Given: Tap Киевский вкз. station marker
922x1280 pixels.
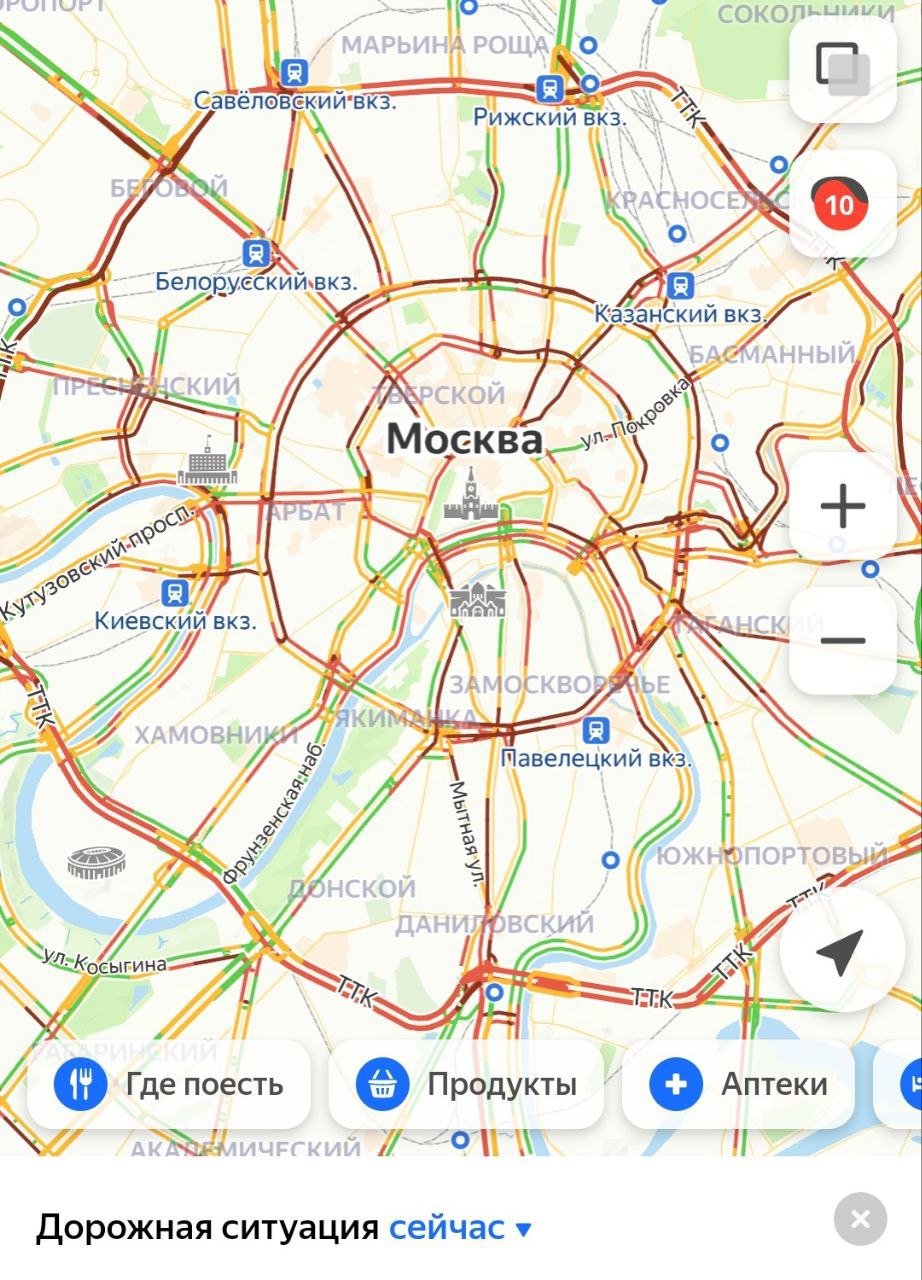Looking at the screenshot, I should (175, 593).
